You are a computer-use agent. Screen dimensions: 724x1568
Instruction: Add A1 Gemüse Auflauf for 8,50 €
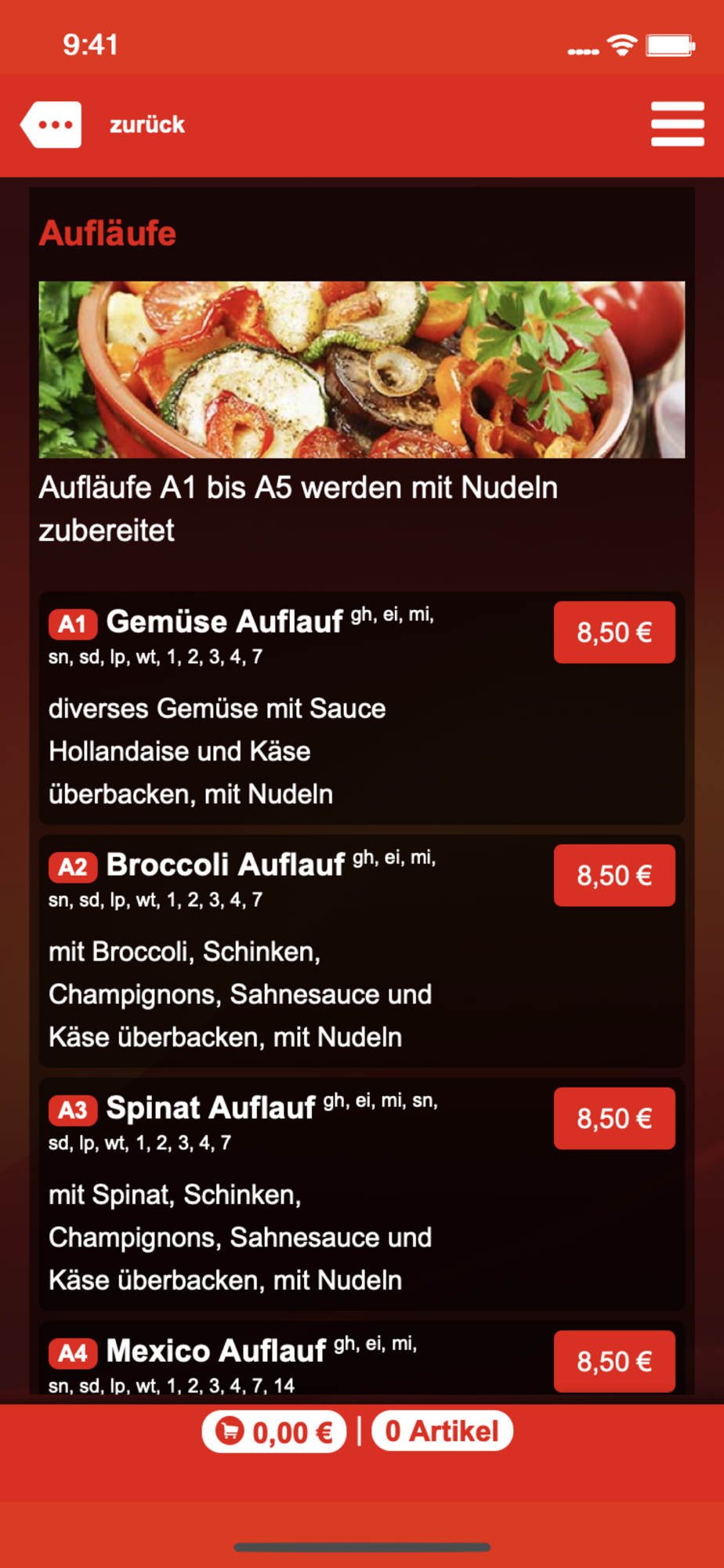[614, 633]
